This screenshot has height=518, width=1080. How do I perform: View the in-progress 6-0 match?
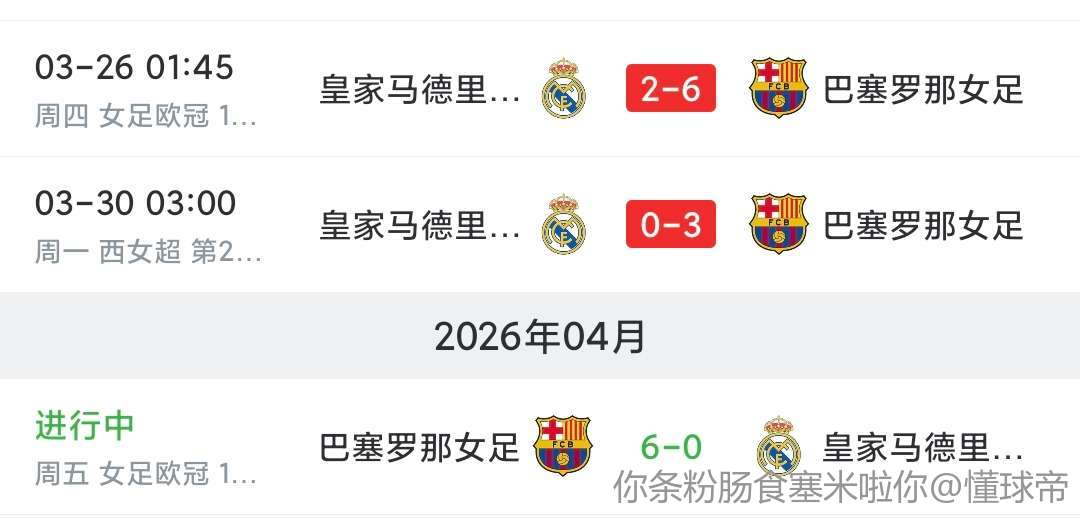[670, 446]
